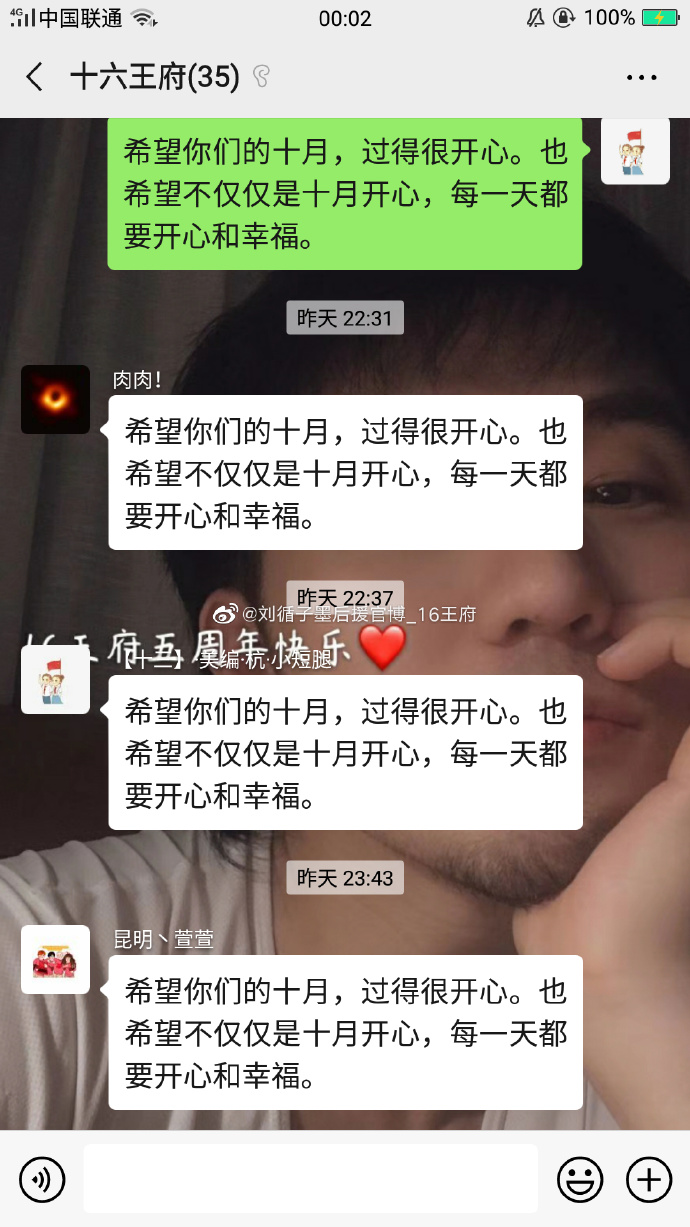Viewport: 690px width, 1227px height.
Task: Open the avatar of 美编·杭·小短腿
Action: click(55, 679)
